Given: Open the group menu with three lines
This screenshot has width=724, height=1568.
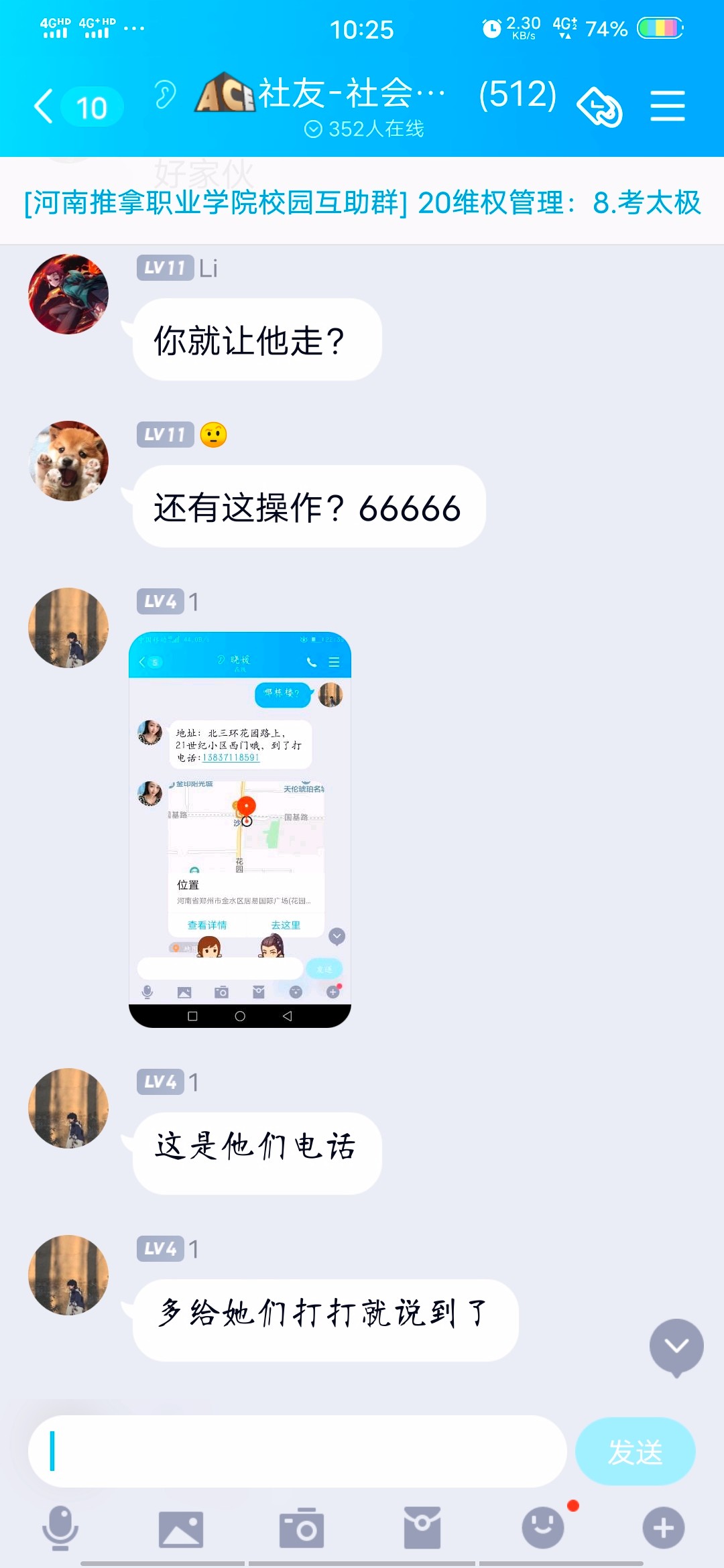Looking at the screenshot, I should coord(667,107).
